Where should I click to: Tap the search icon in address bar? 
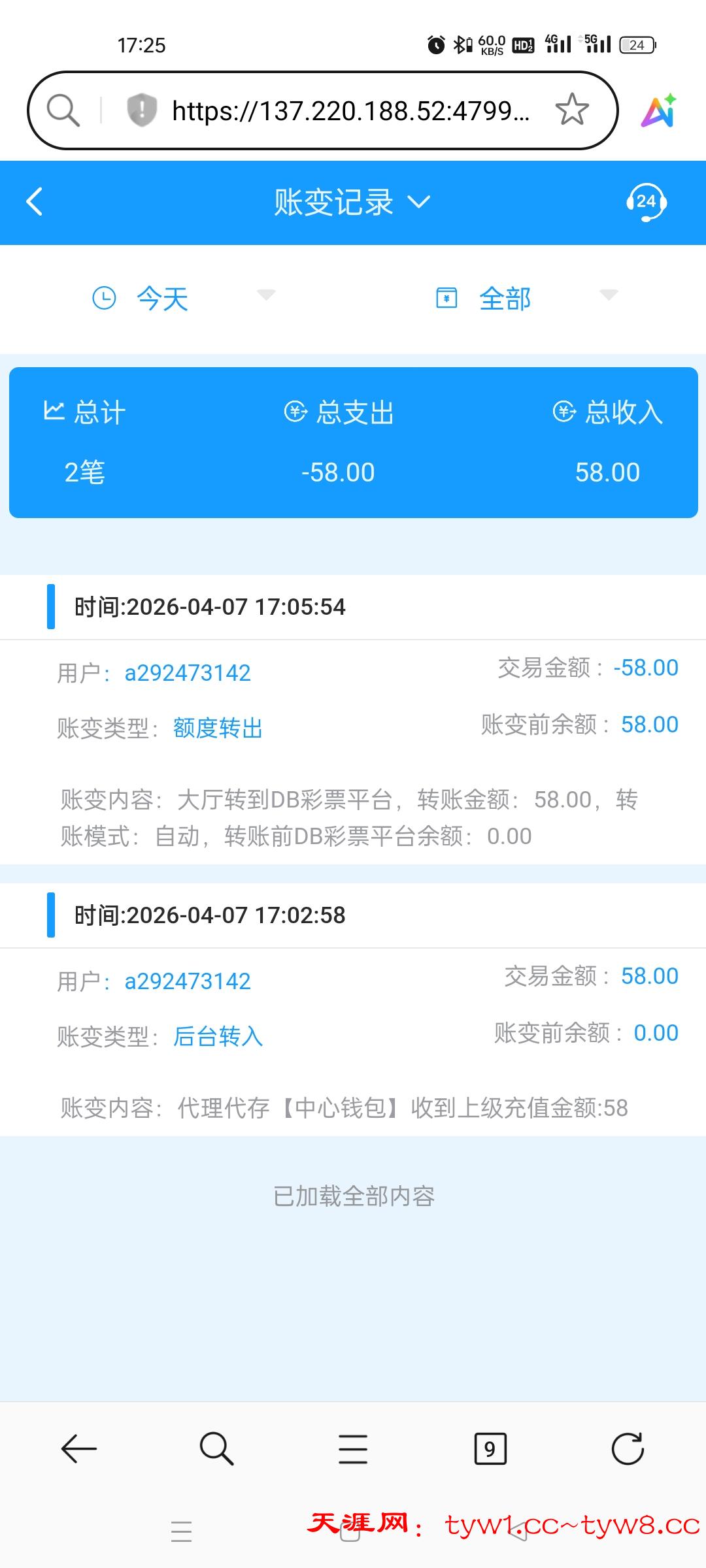coord(63,110)
